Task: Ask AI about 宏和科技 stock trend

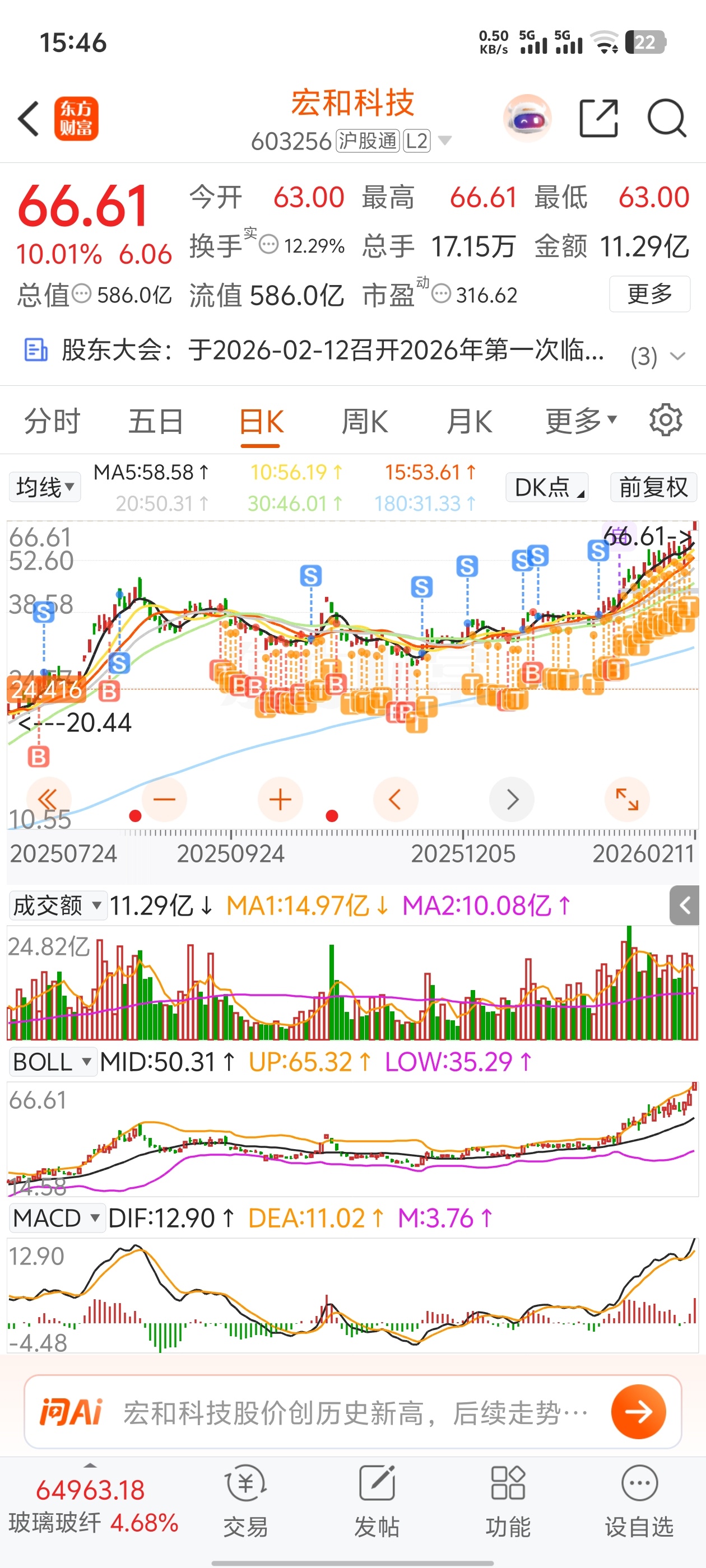Action: [x=354, y=1412]
